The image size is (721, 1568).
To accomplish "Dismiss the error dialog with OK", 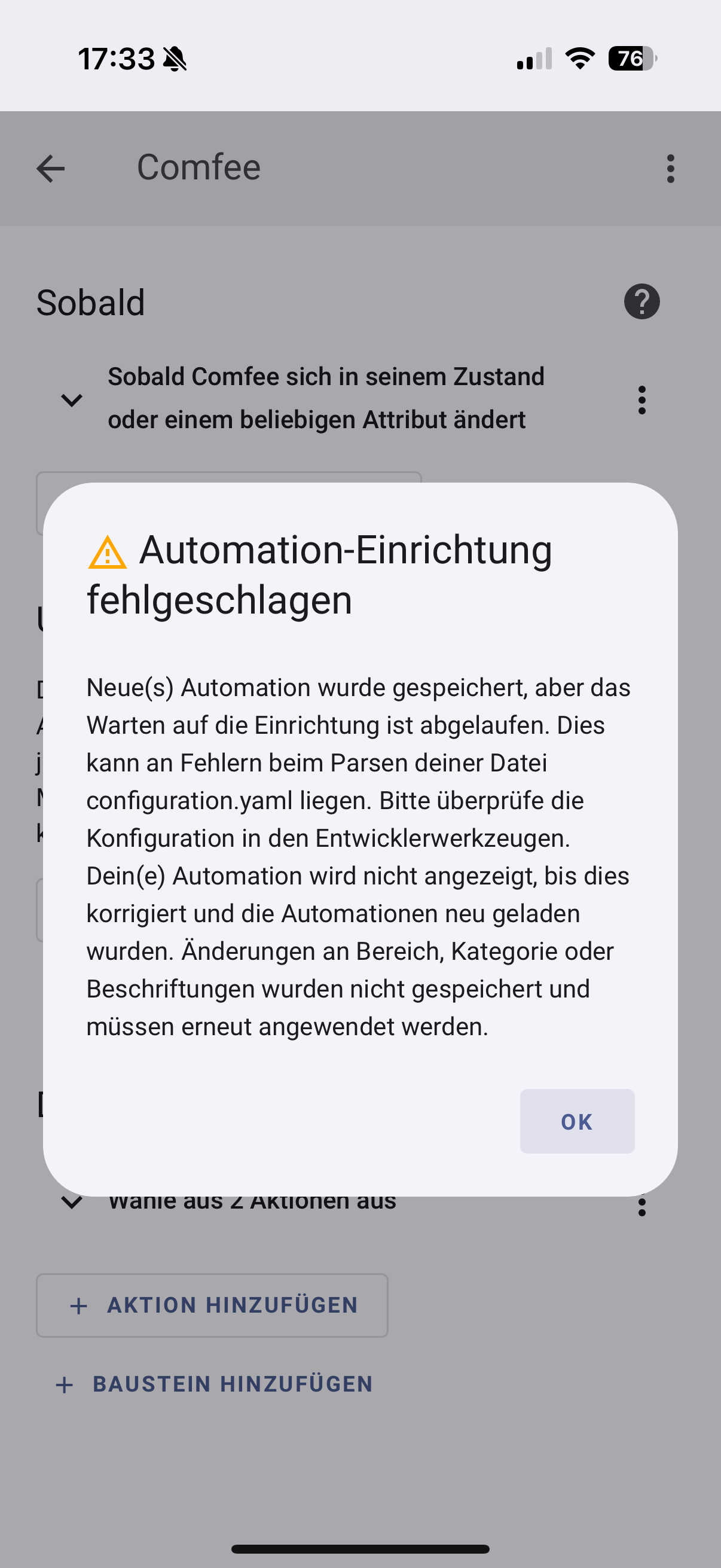I will (x=577, y=1121).
